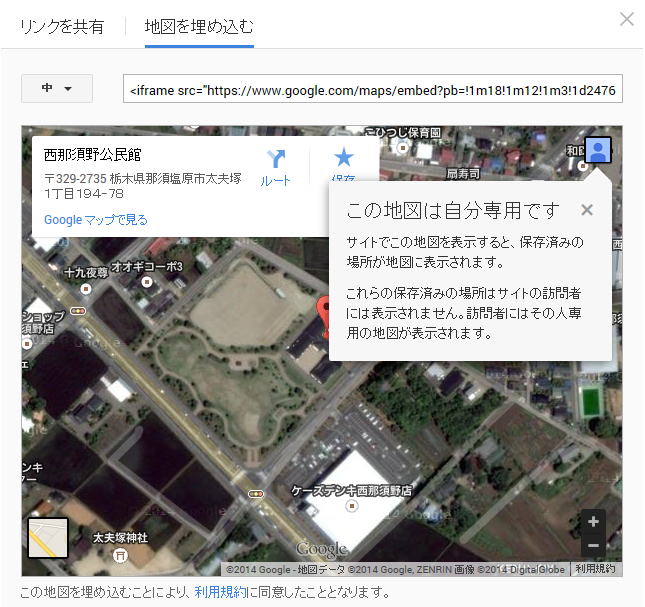Open the 利用規約 link below the map

221,592
